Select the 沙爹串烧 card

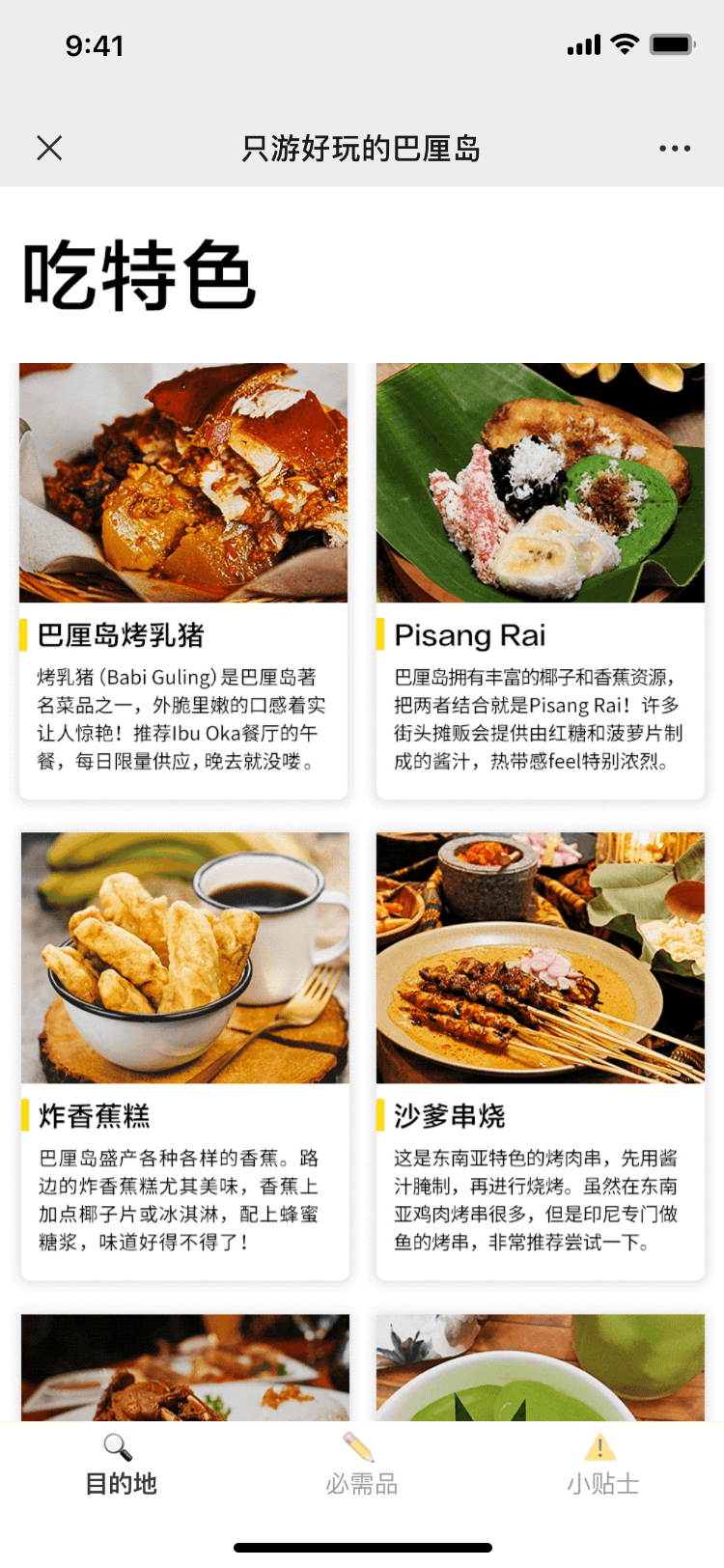[540, 1055]
